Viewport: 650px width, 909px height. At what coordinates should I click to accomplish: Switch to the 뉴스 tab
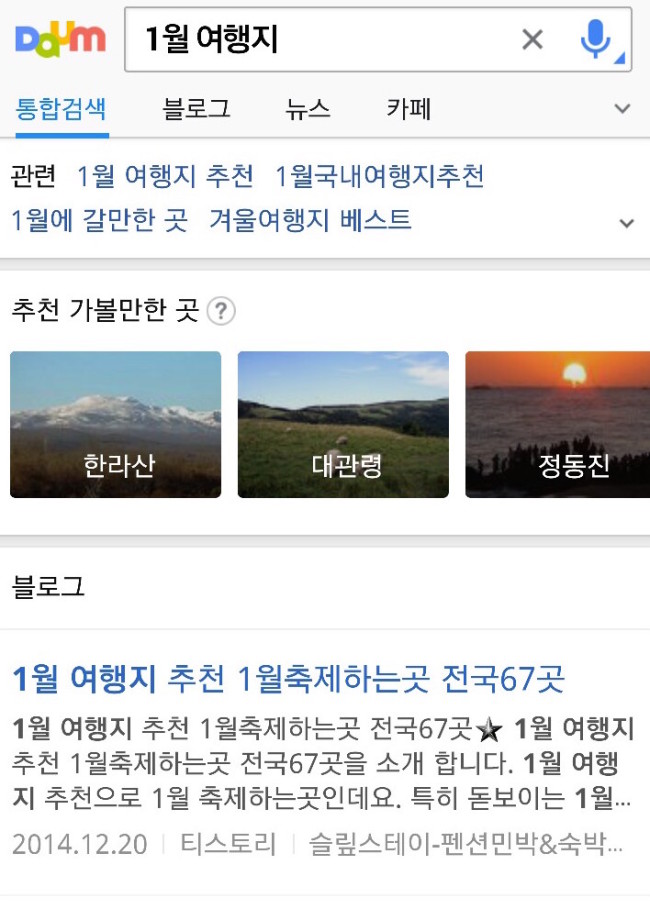[308, 109]
